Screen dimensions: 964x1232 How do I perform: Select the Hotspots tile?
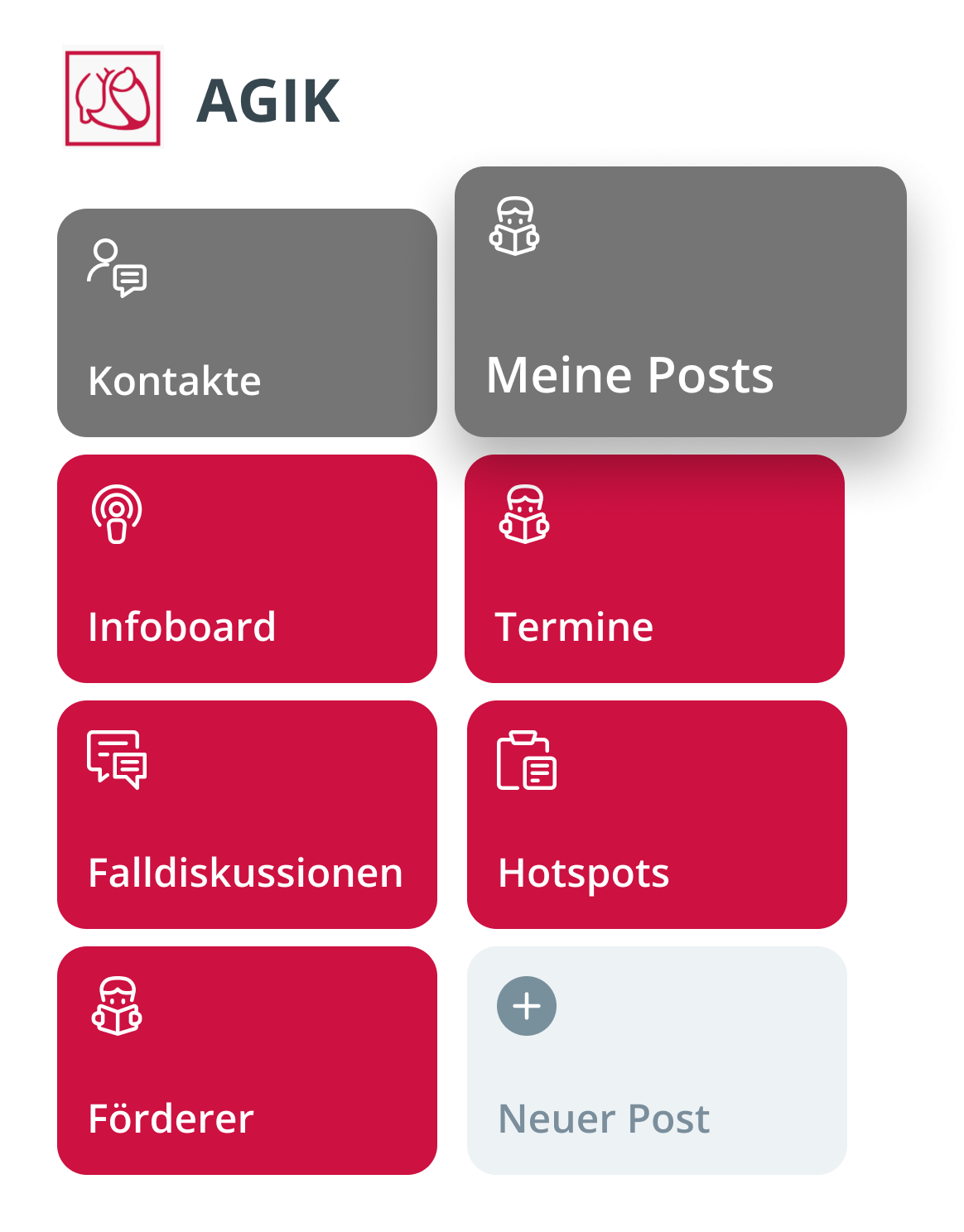pyautogui.click(x=657, y=815)
